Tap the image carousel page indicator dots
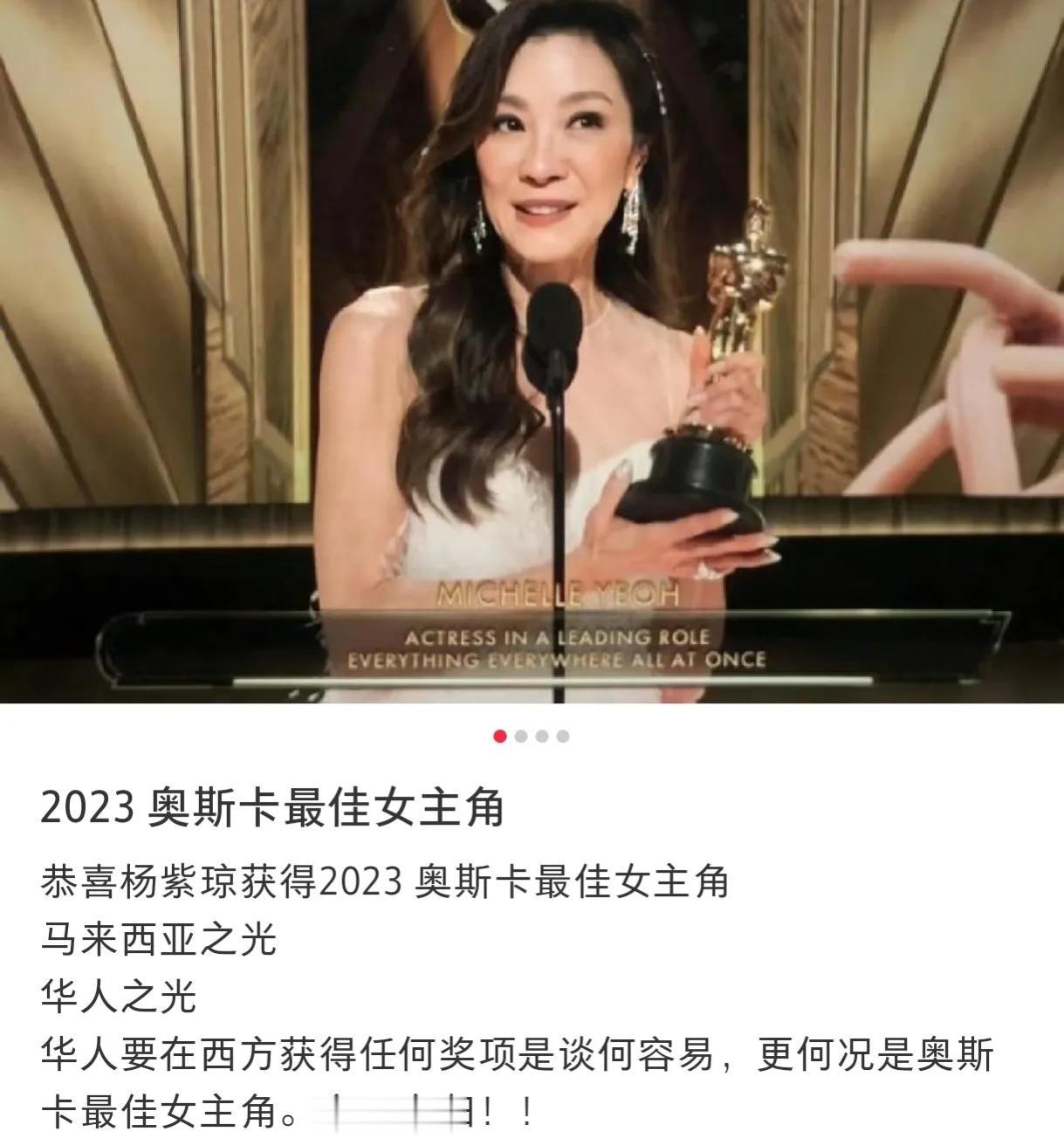Screen dimensions: 1064x1145 tap(532, 736)
